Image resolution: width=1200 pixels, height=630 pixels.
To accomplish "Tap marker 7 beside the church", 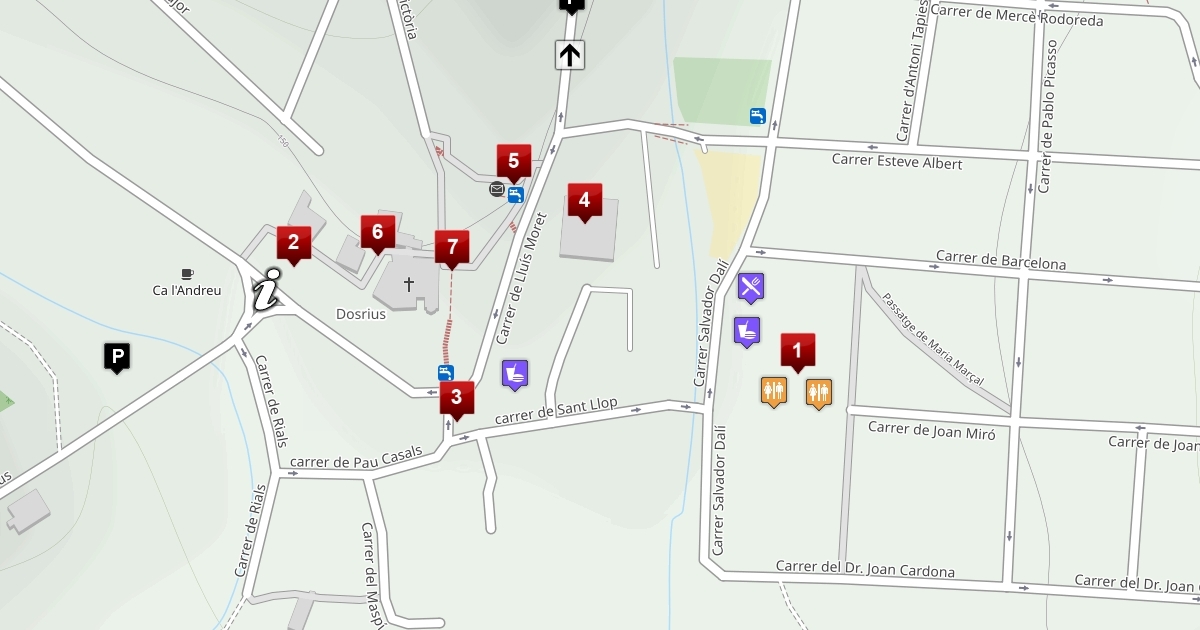I will (452, 247).
